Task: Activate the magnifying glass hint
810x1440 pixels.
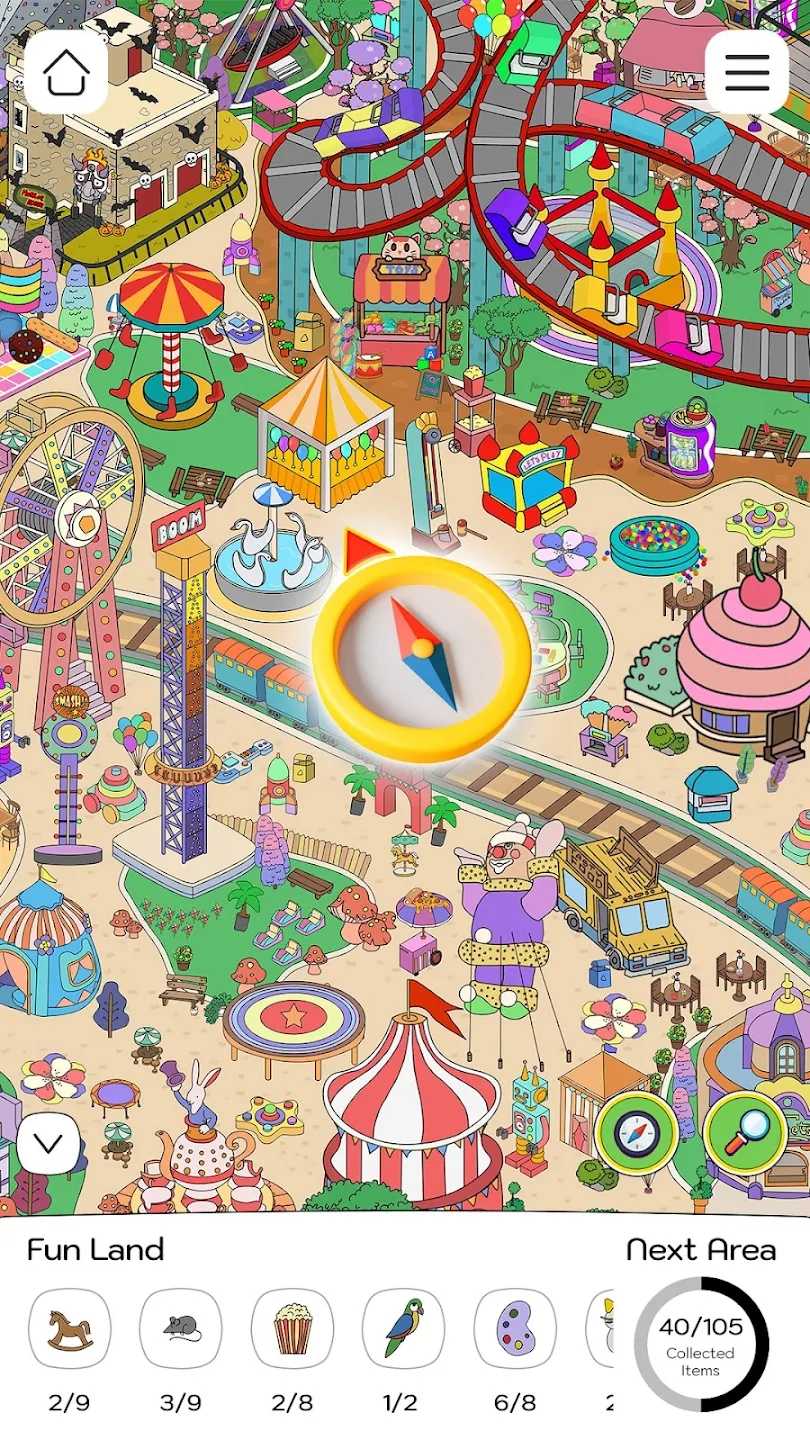Action: tap(744, 1133)
